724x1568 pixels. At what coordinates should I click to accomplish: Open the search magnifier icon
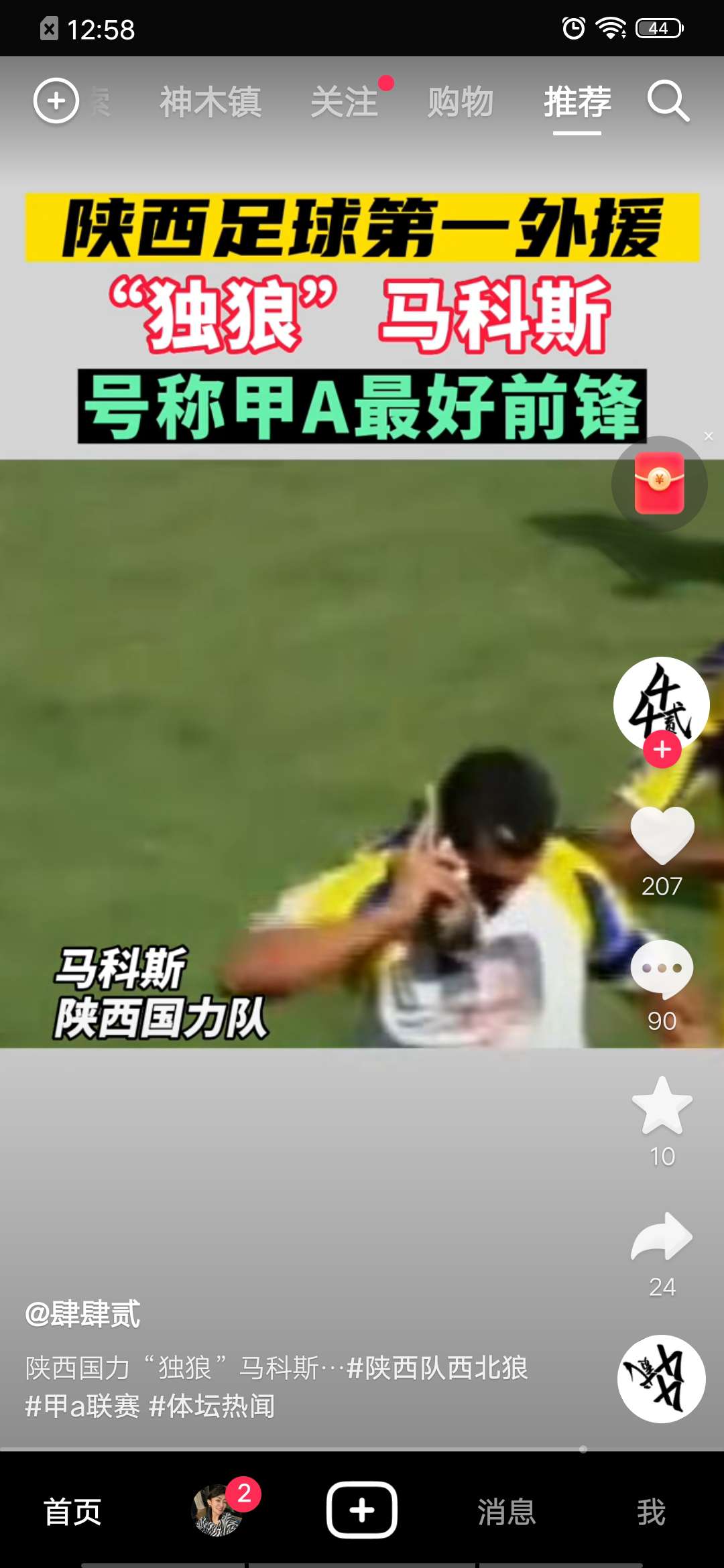coord(668,102)
